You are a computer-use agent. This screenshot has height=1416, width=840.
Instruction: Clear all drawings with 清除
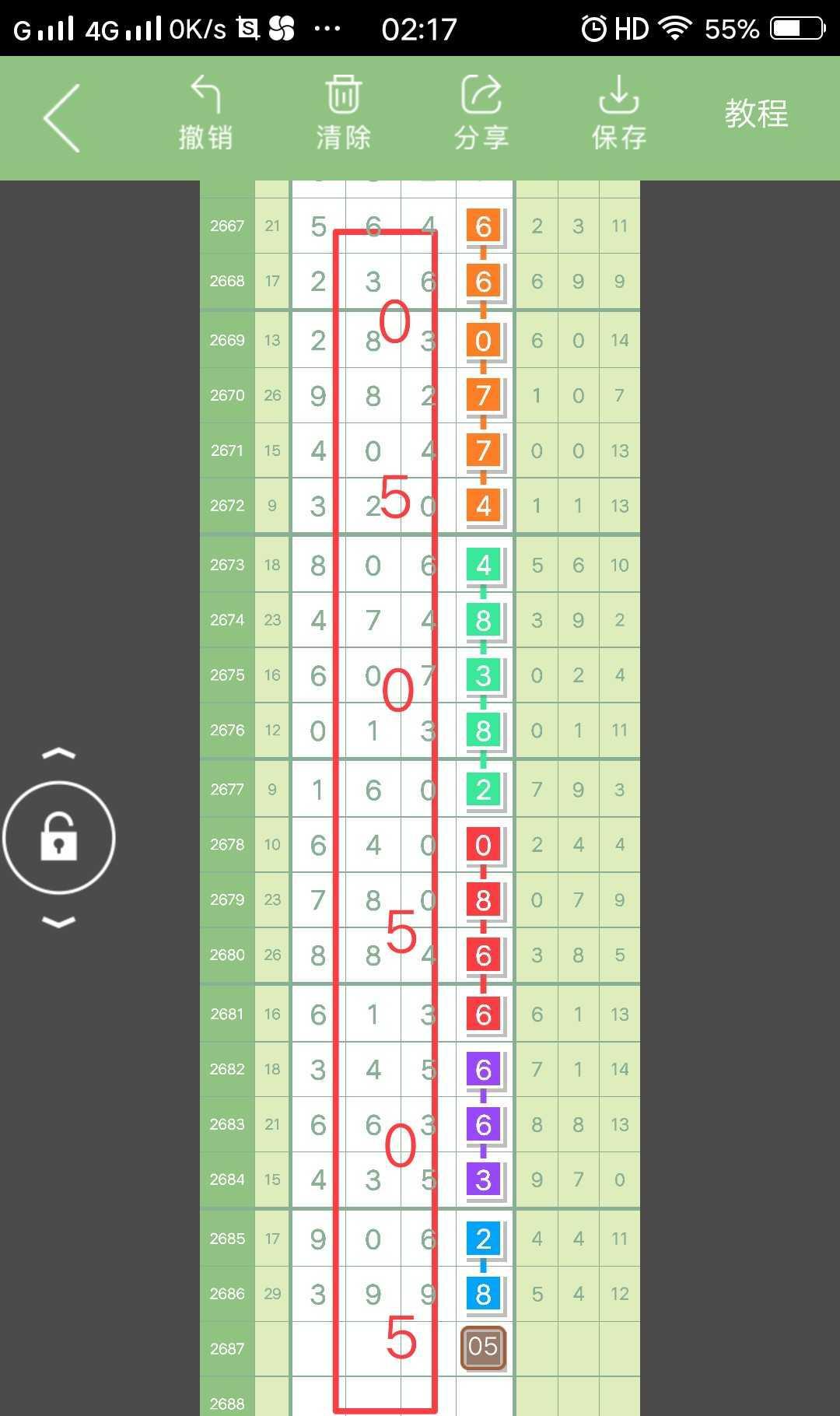(343, 114)
